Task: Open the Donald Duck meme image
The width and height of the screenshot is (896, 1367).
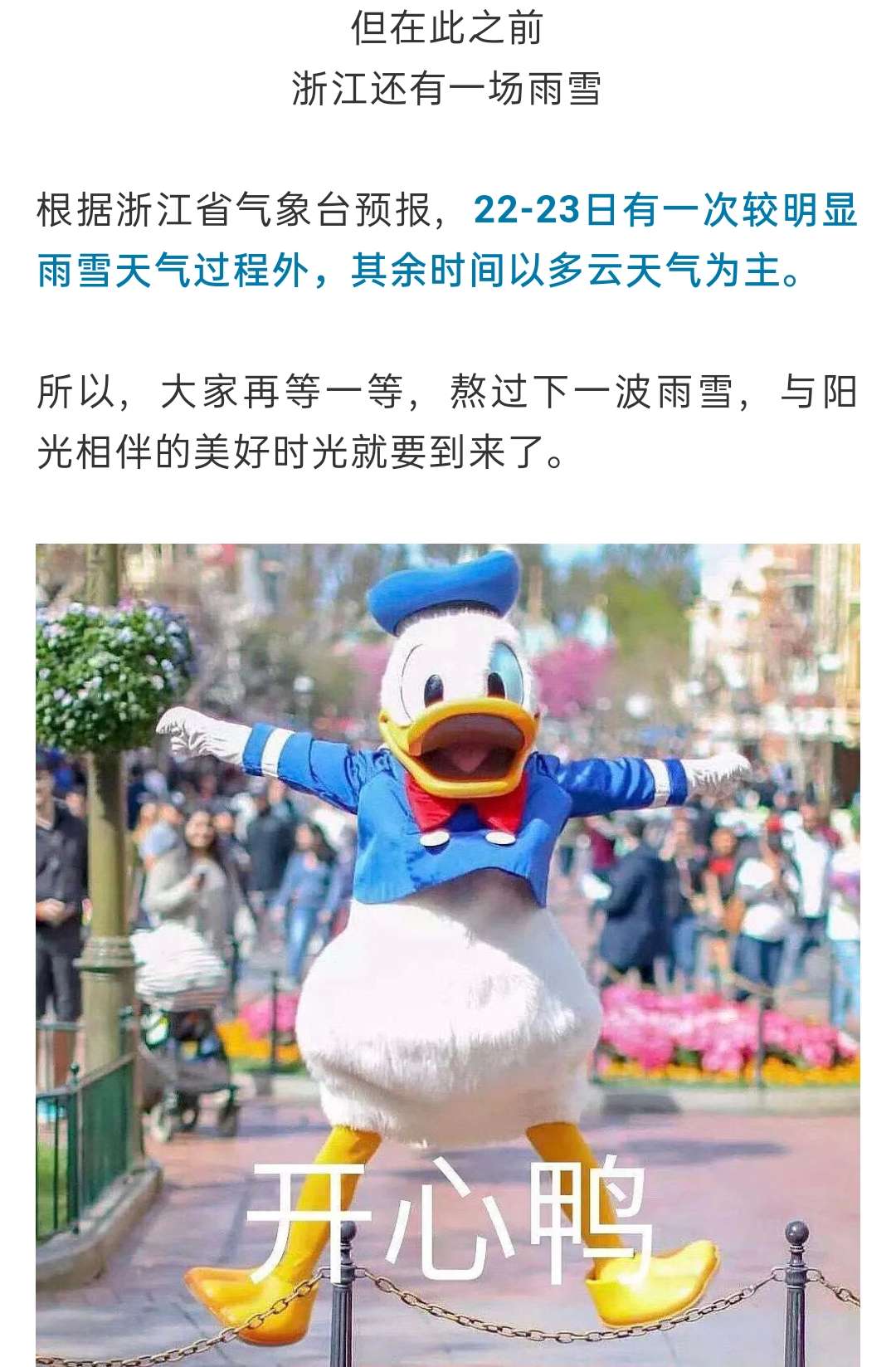Action: 448,954
